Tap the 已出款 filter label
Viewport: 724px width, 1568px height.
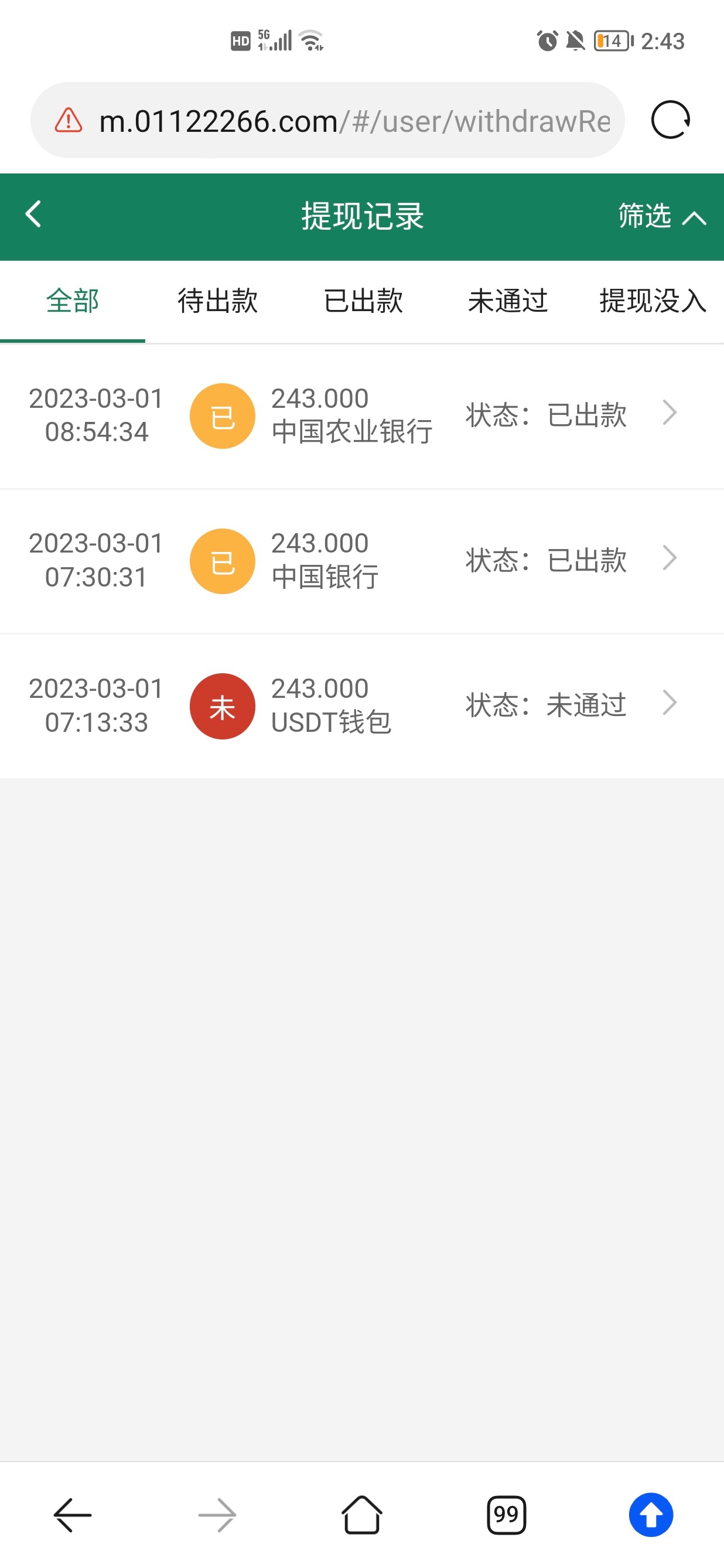[363, 301]
